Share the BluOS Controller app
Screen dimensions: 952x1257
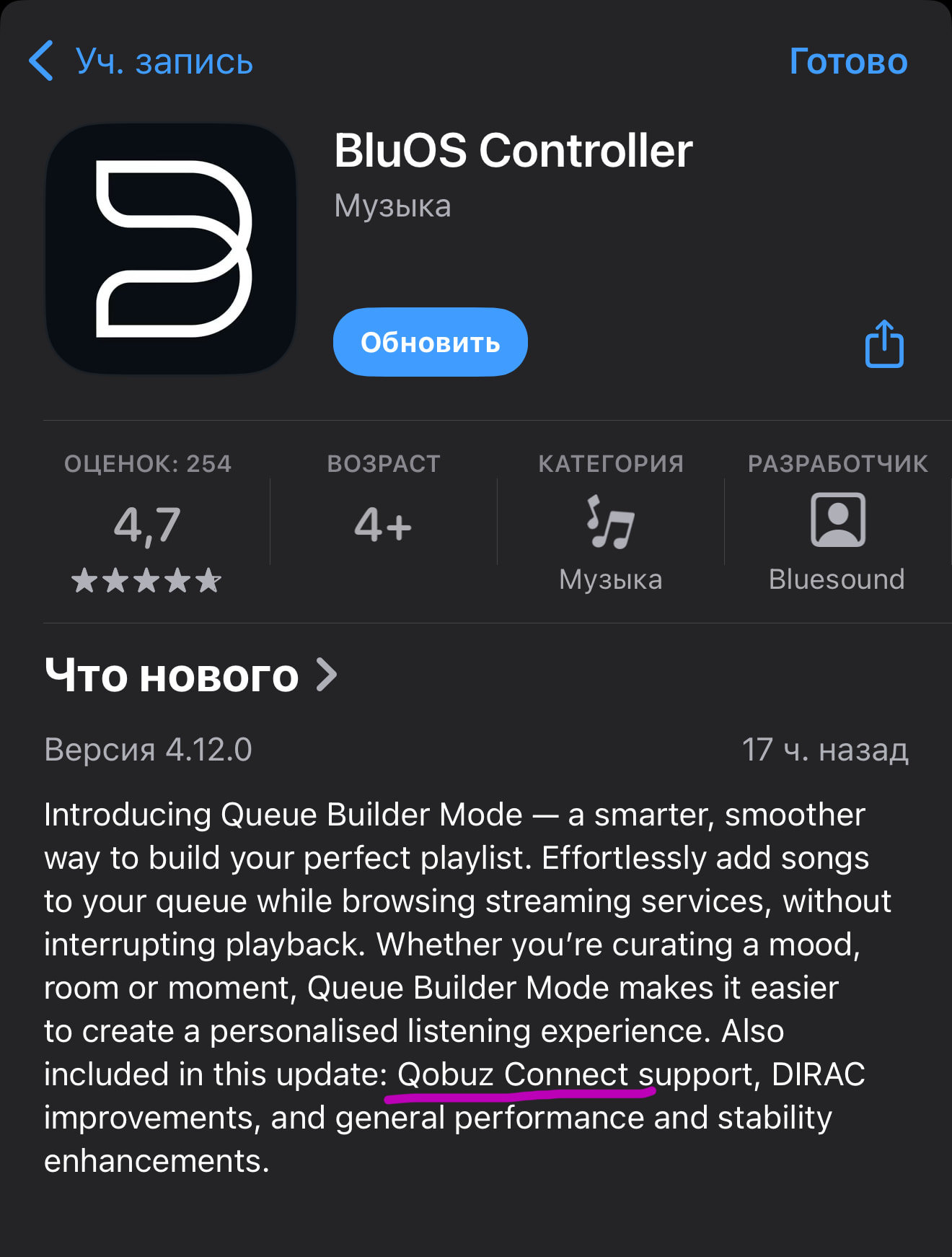[x=883, y=344]
